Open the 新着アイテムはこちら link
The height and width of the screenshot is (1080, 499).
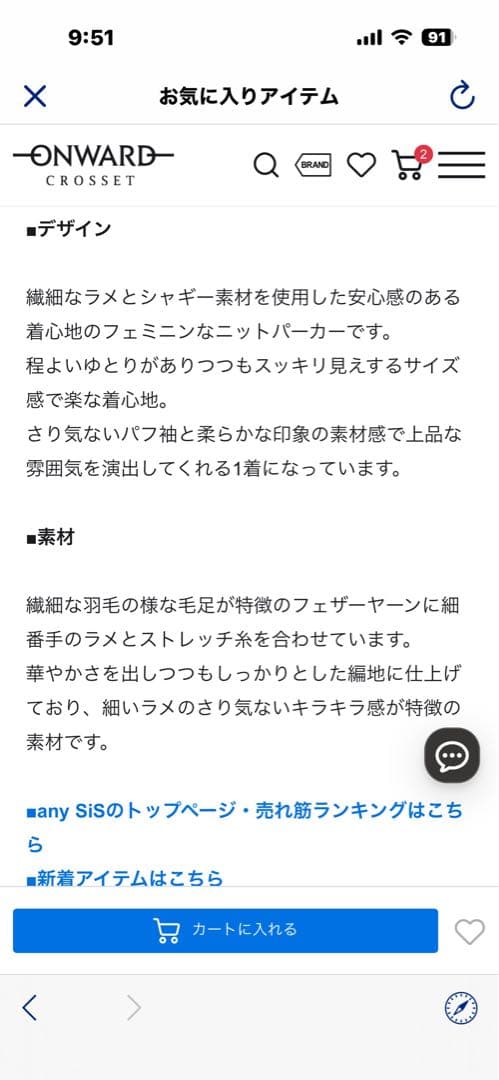click(x=125, y=878)
